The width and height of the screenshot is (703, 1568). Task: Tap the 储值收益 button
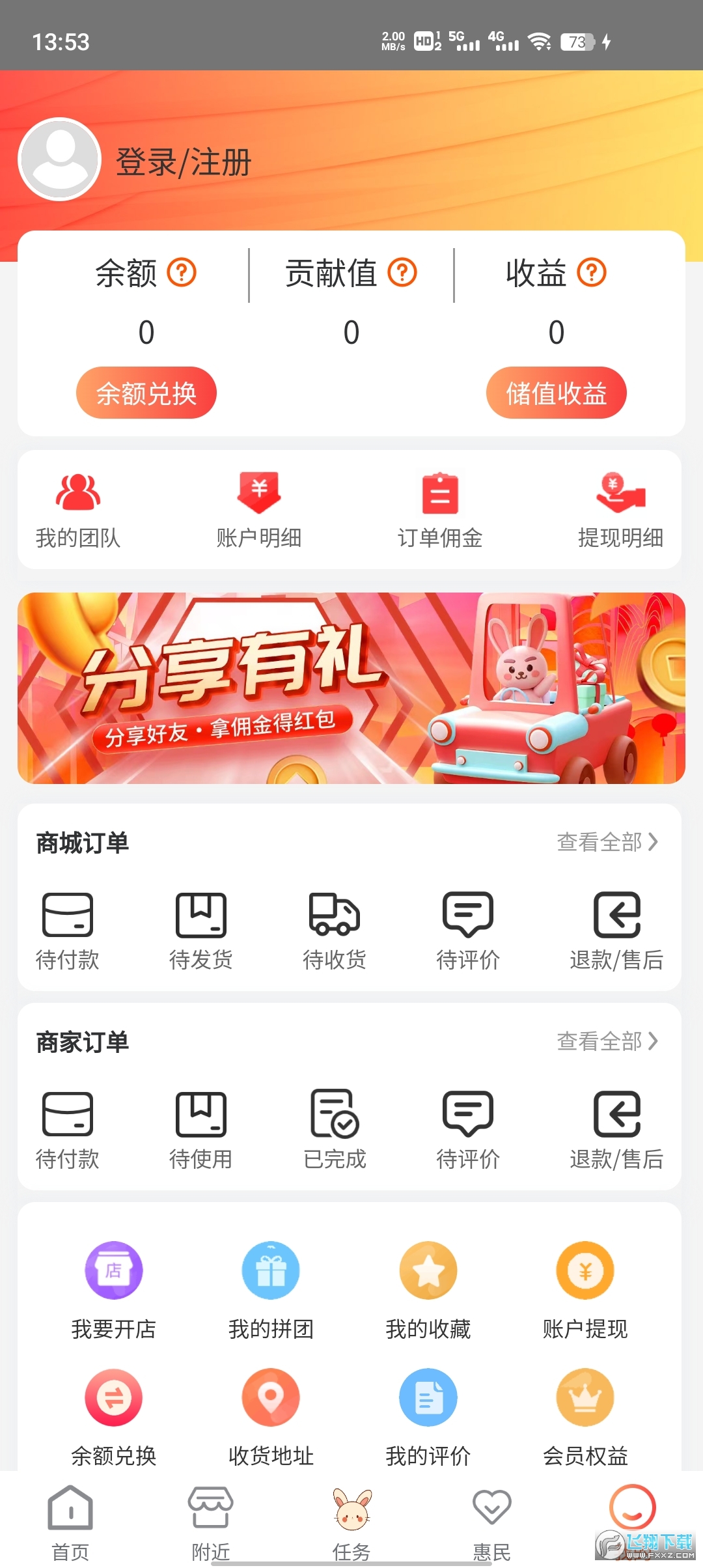(x=556, y=393)
